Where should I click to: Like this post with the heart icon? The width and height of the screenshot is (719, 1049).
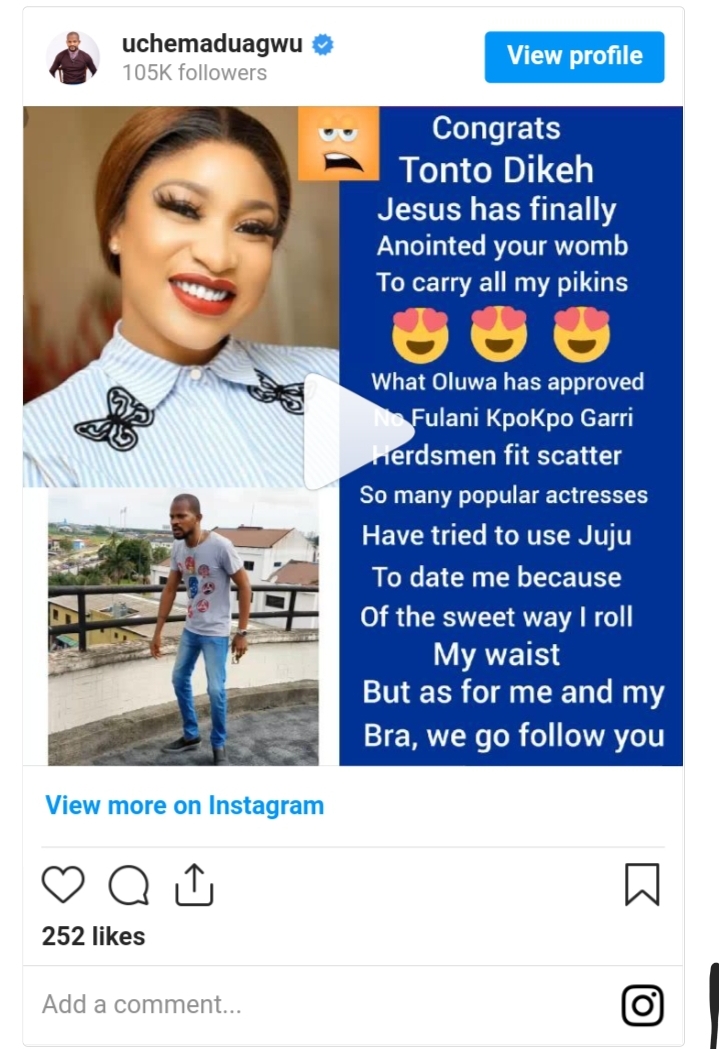coord(63,885)
